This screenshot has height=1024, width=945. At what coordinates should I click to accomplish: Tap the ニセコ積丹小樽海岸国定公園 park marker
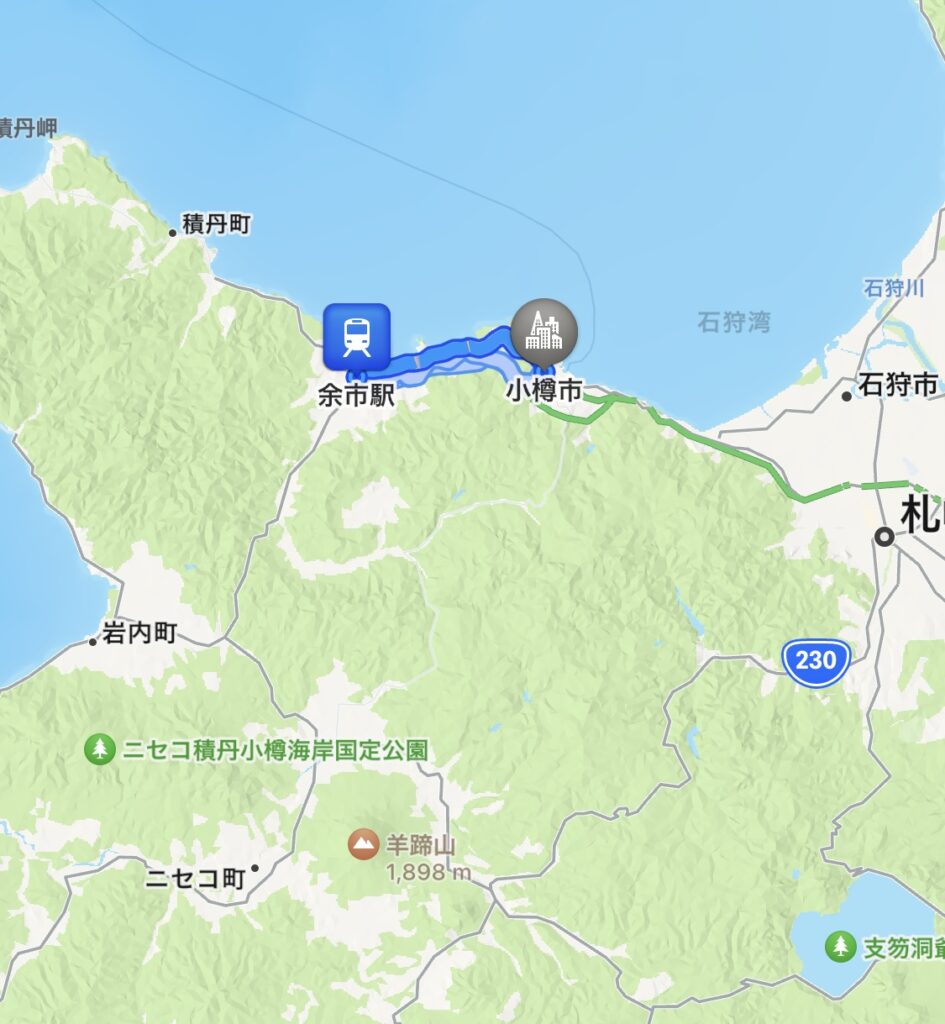click(x=100, y=749)
